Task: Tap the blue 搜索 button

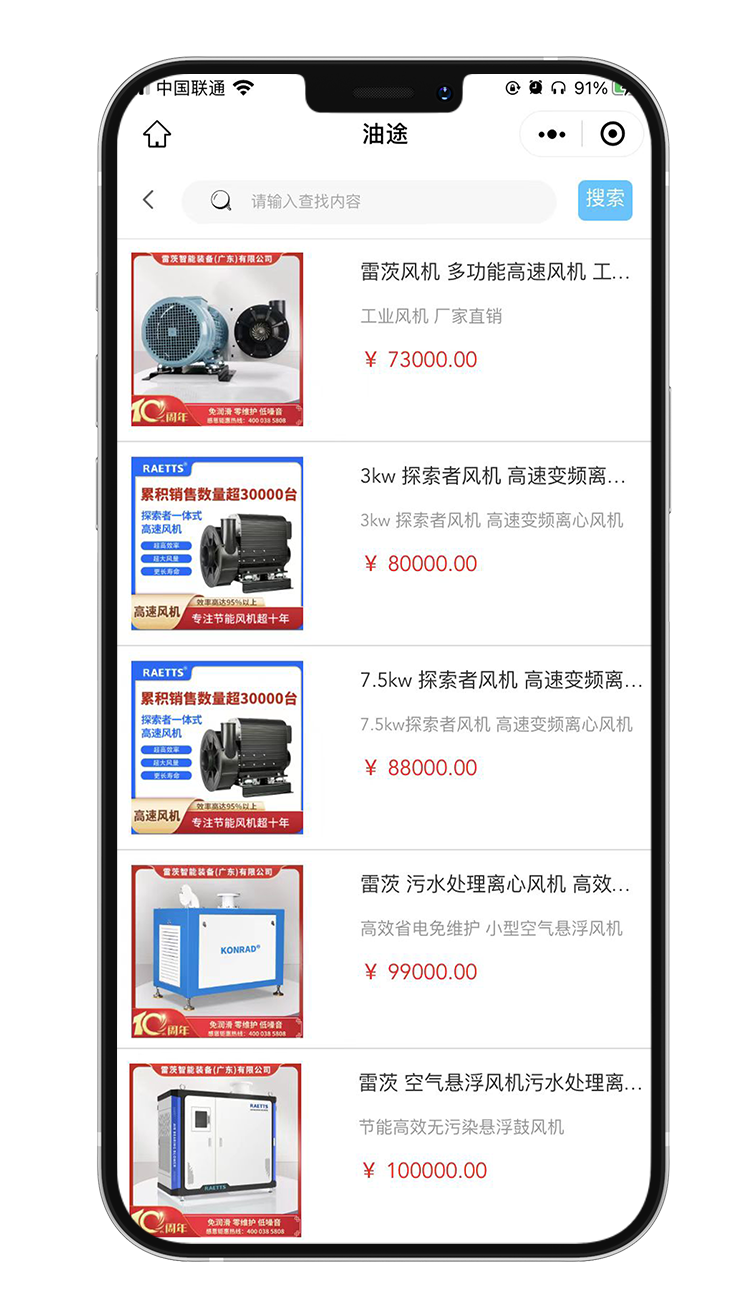Action: [x=605, y=199]
